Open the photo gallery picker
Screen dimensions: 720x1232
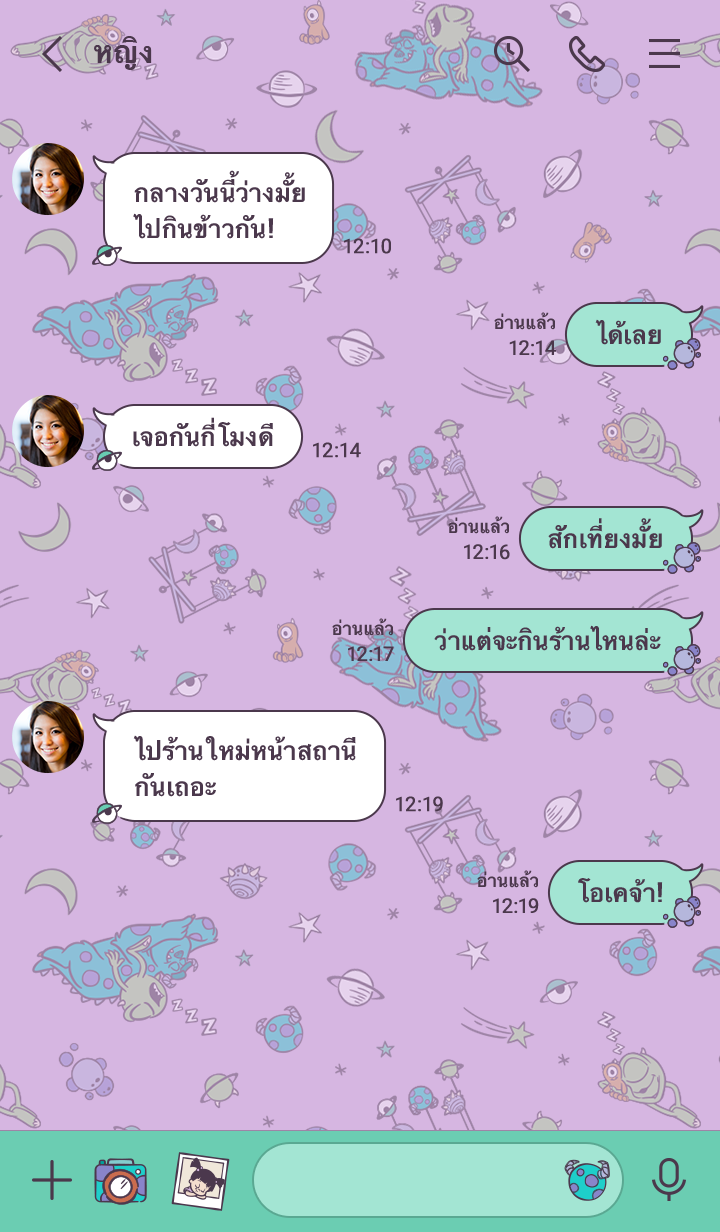tap(200, 1181)
